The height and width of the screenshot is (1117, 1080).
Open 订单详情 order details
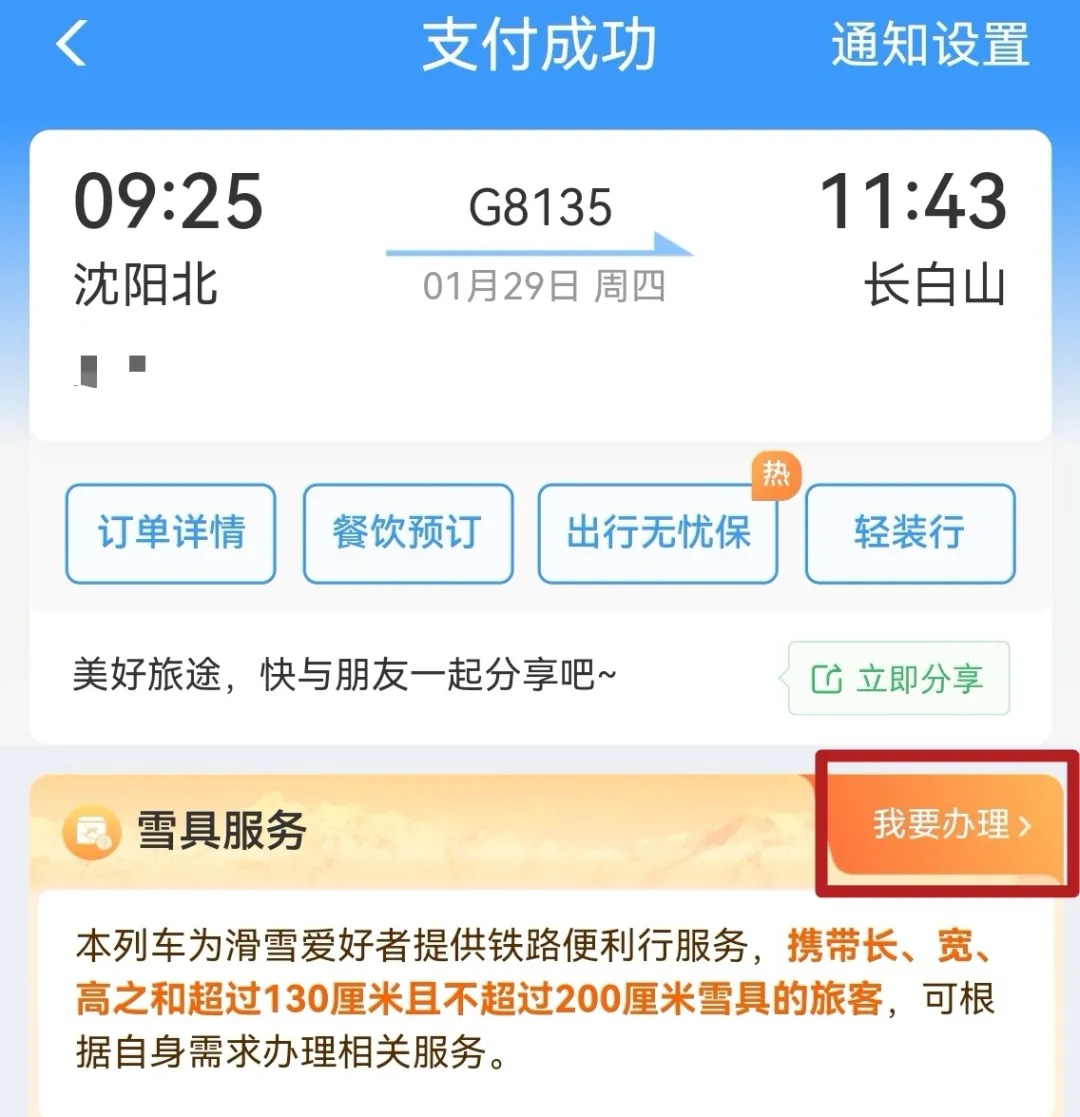coord(169,533)
